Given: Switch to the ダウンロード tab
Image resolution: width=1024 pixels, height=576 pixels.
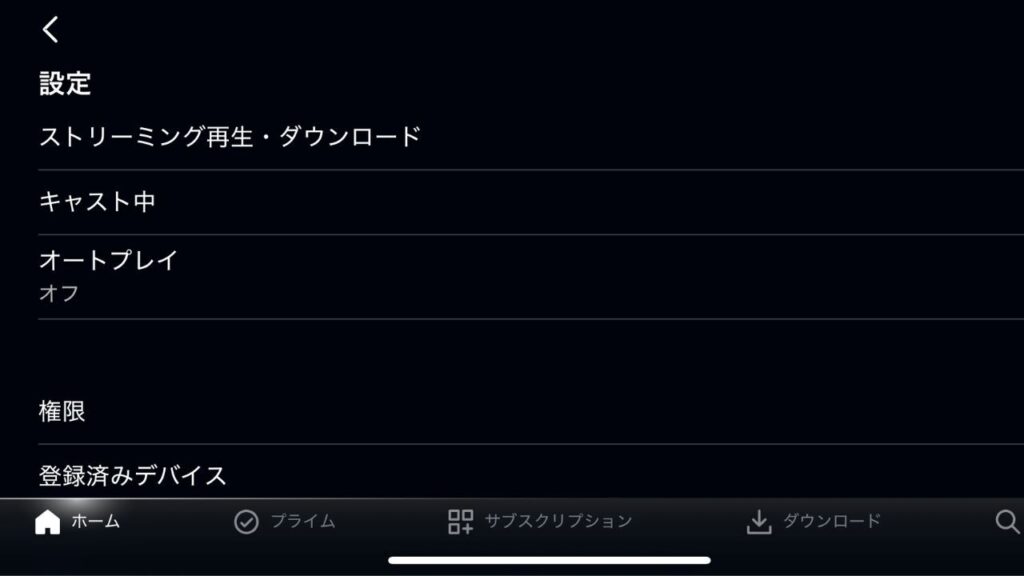Looking at the screenshot, I should coord(814,522).
